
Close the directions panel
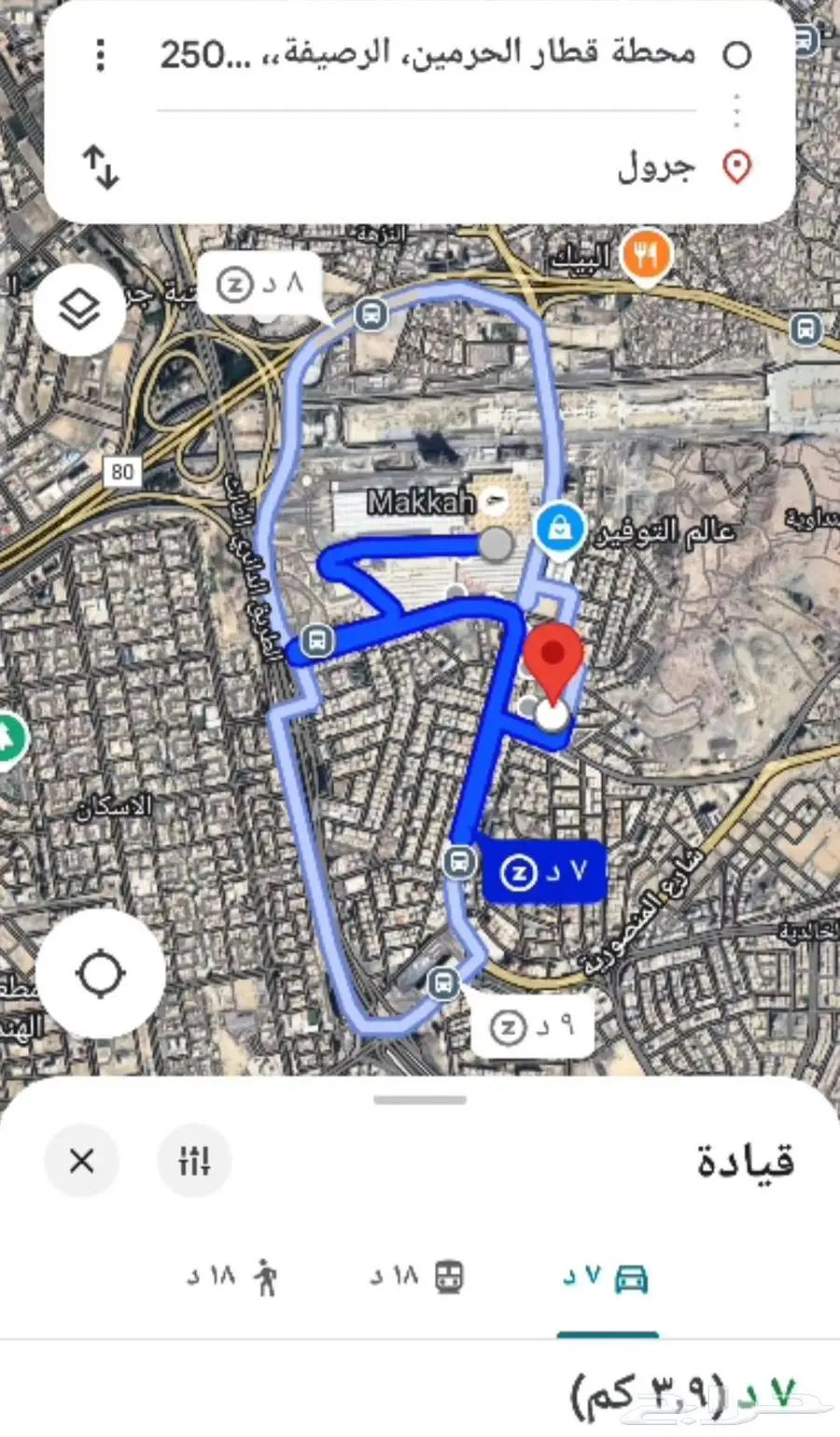(x=82, y=1161)
